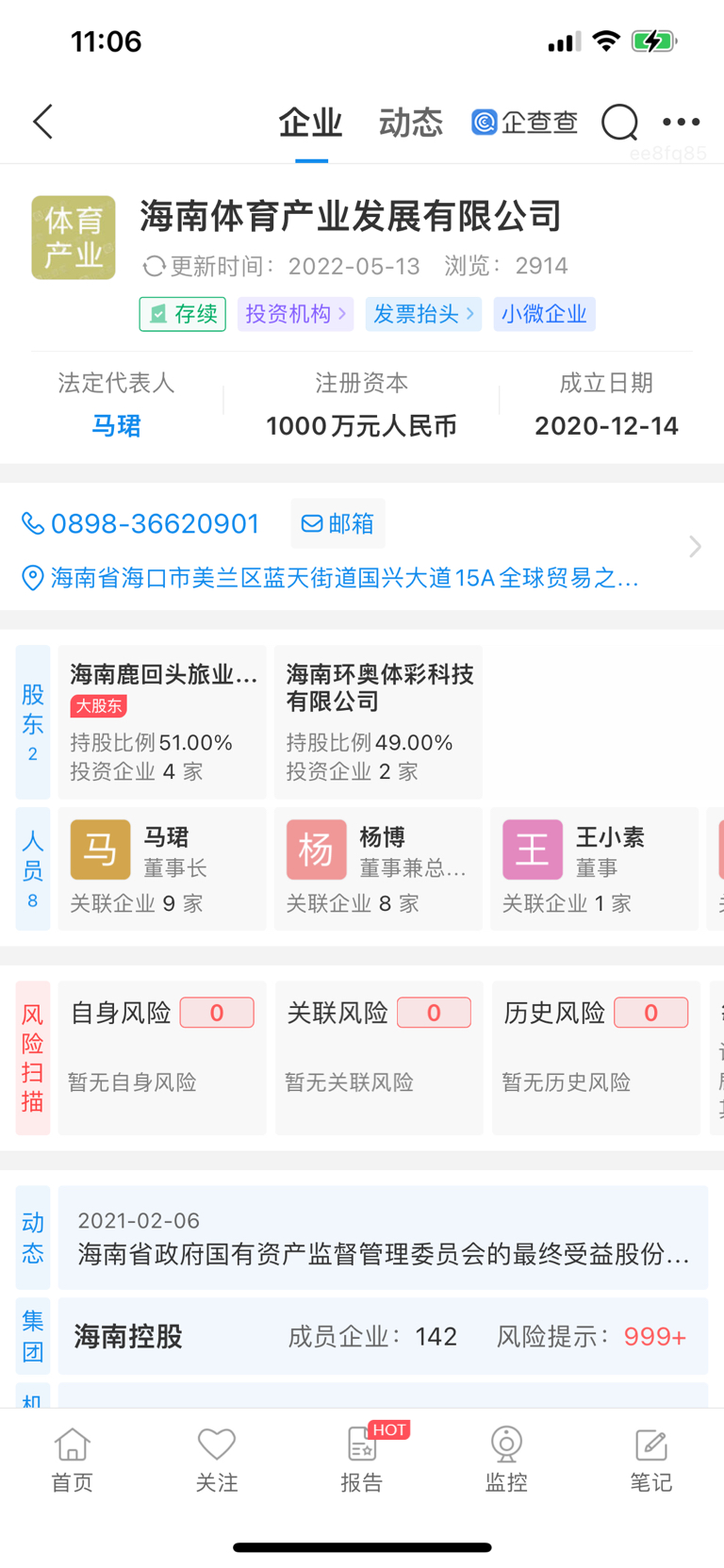Screen dimensions: 724x1568
Task: Tap the back arrow at top left
Action: pyautogui.click(x=41, y=122)
